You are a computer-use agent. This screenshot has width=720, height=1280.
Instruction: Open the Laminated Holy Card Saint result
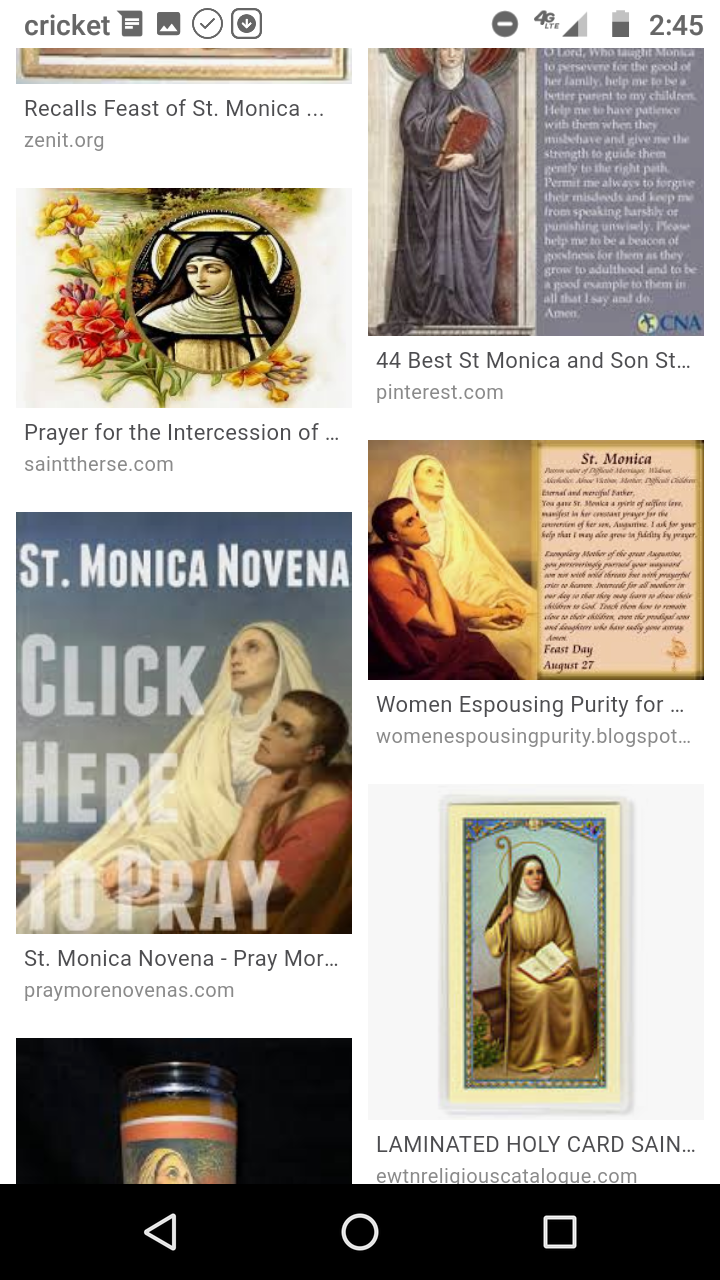536,952
